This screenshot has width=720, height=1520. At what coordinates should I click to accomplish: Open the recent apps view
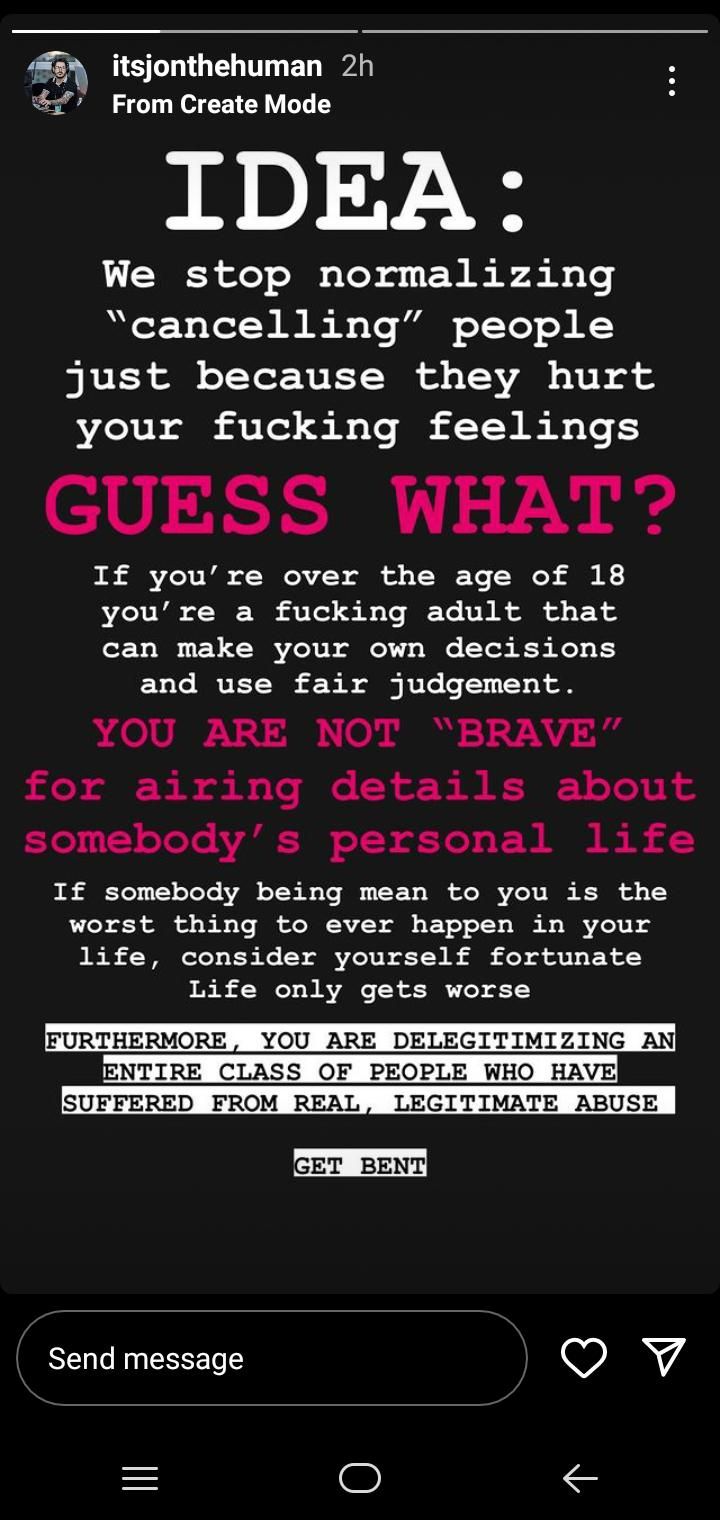click(x=140, y=1478)
